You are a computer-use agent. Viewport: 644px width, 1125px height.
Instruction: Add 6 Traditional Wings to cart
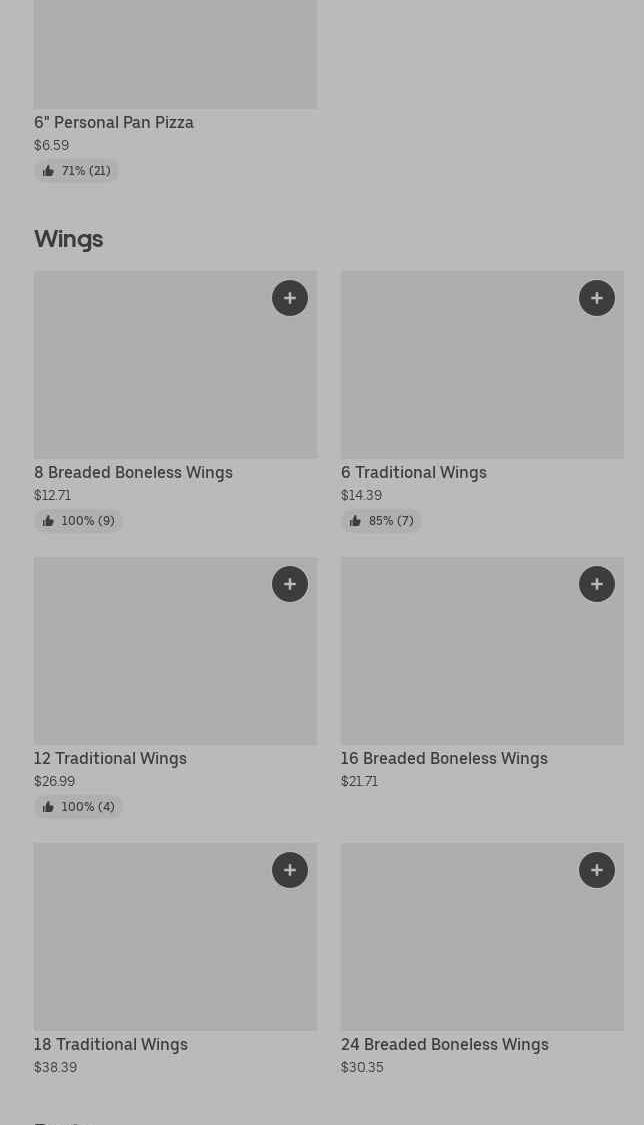(x=597, y=298)
